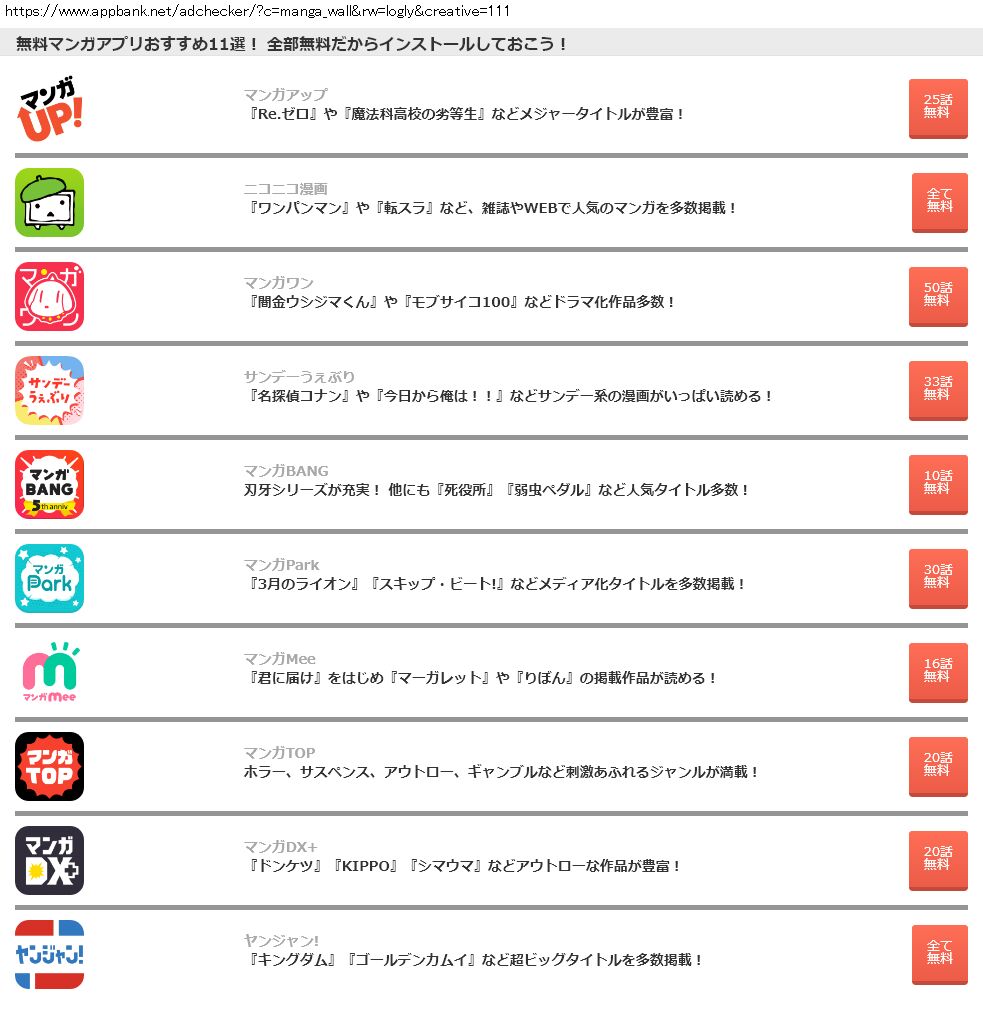Open the ニコニコ漫画 green app icon
The width and height of the screenshot is (983, 1015).
(x=50, y=202)
